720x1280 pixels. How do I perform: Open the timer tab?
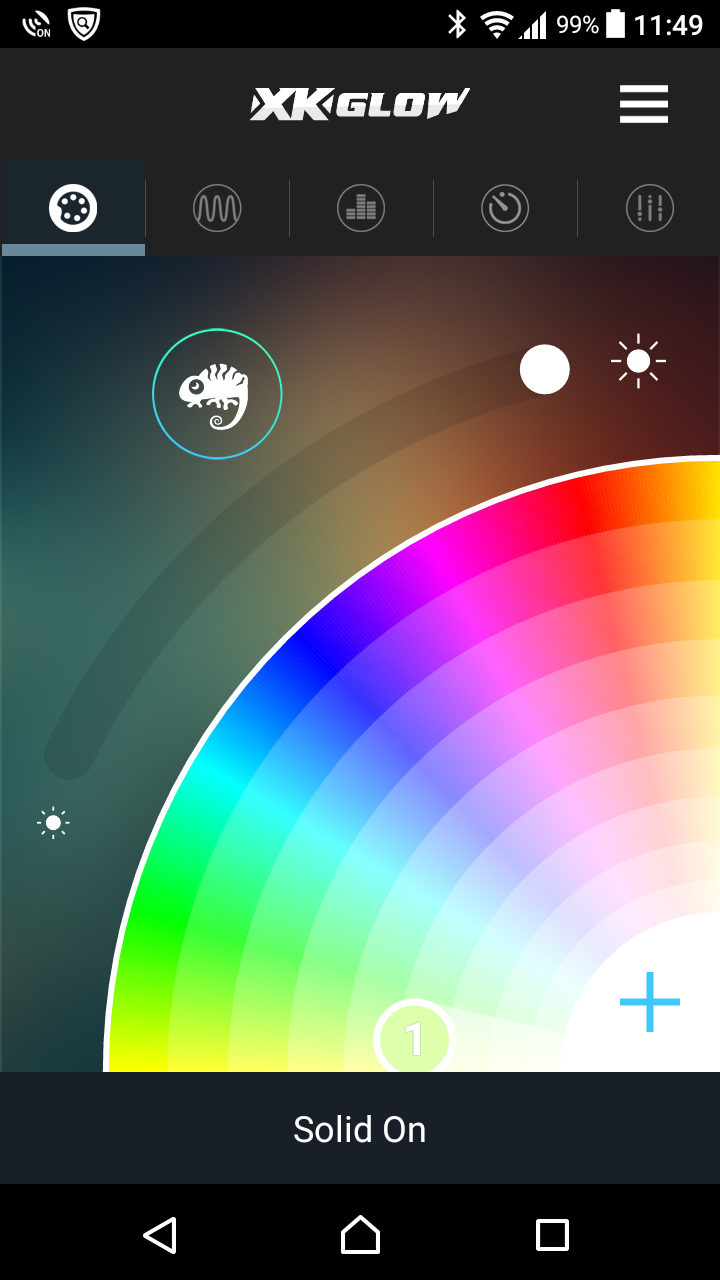[505, 209]
